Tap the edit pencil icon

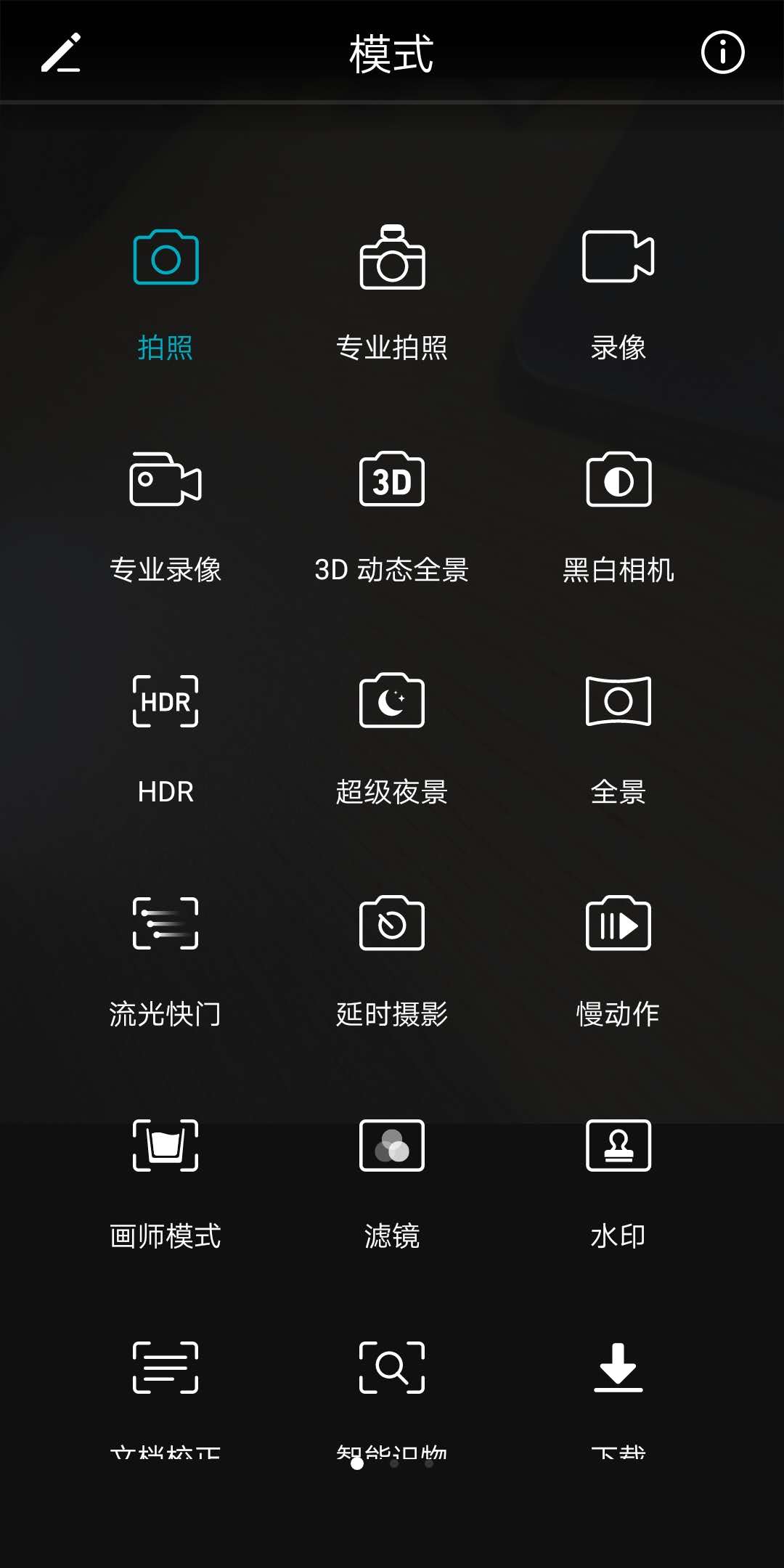coord(61,53)
